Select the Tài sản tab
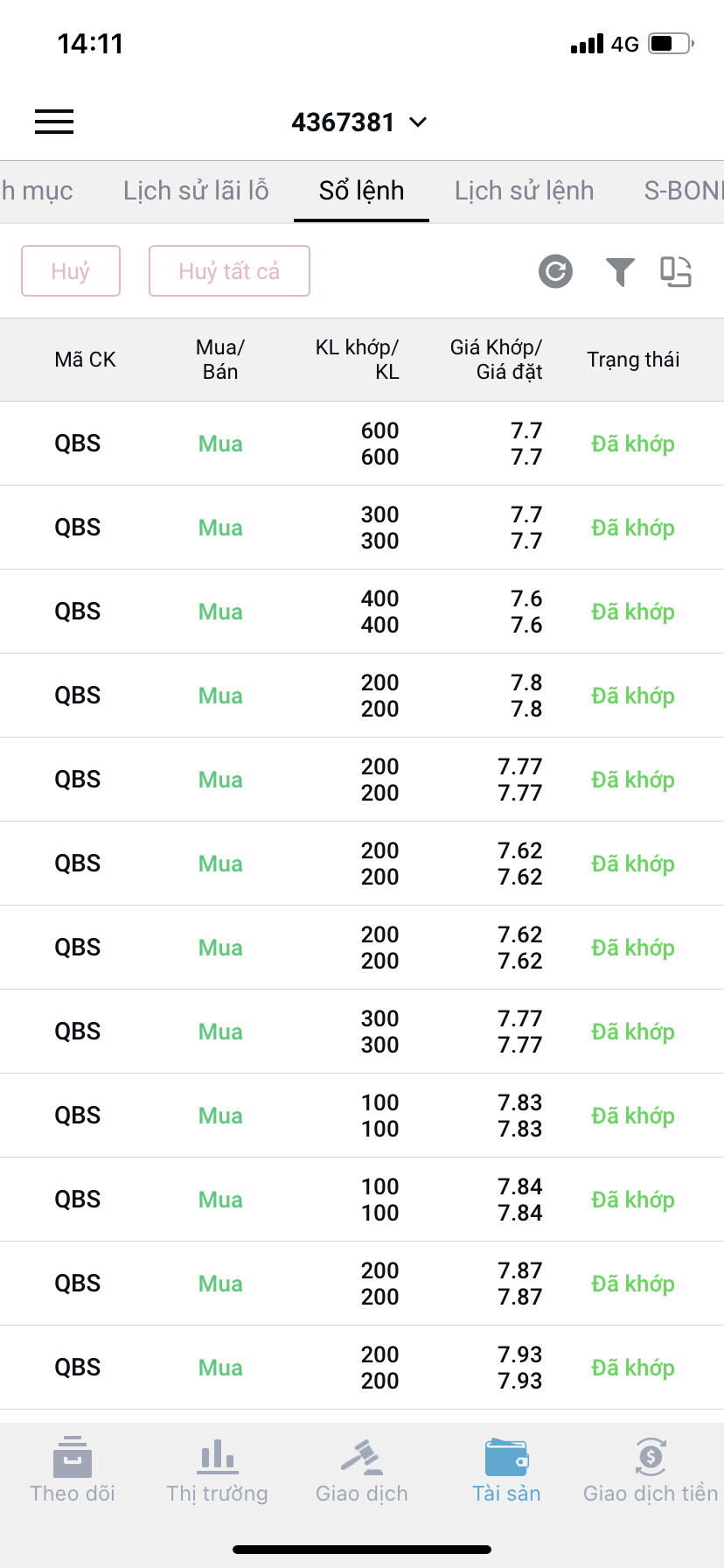Image resolution: width=724 pixels, height=1568 pixels. (506, 1470)
